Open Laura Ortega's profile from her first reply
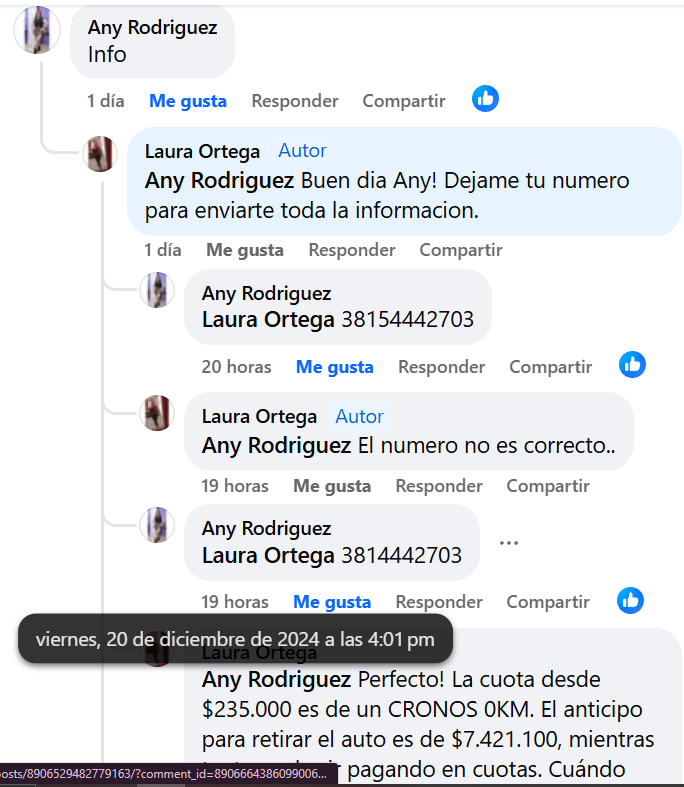Viewport: 684px width, 787px height. (x=202, y=151)
